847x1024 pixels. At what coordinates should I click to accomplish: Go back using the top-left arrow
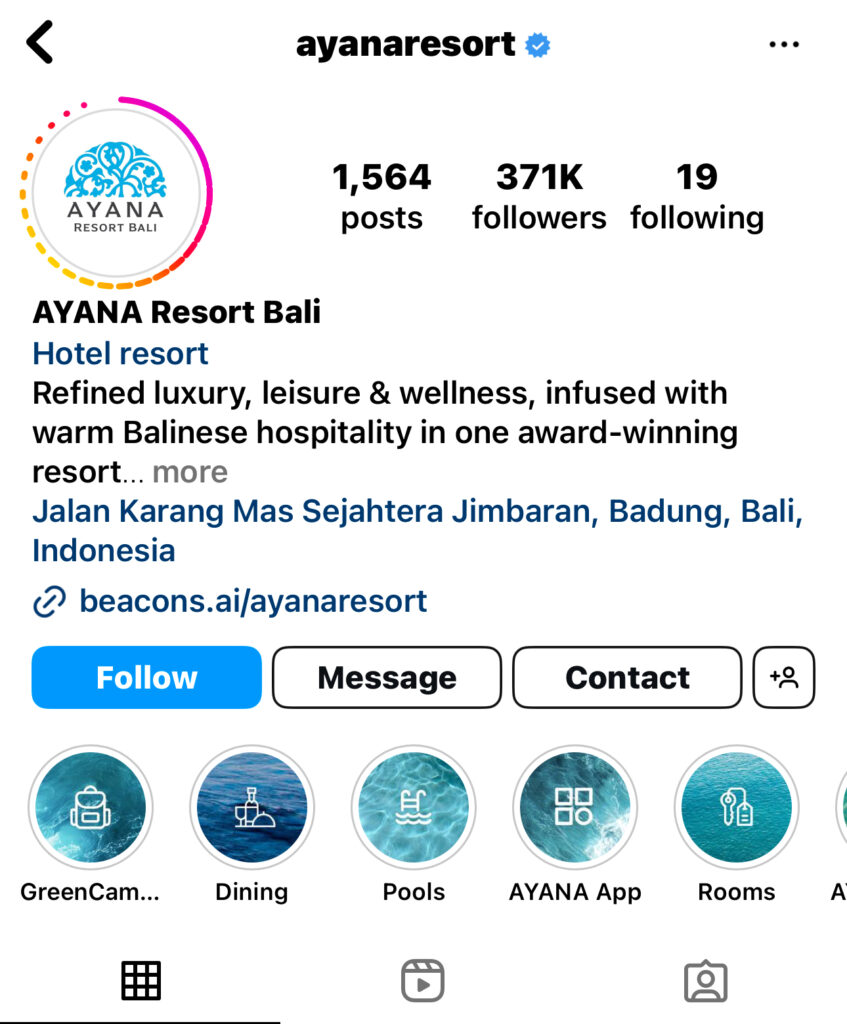(x=40, y=43)
